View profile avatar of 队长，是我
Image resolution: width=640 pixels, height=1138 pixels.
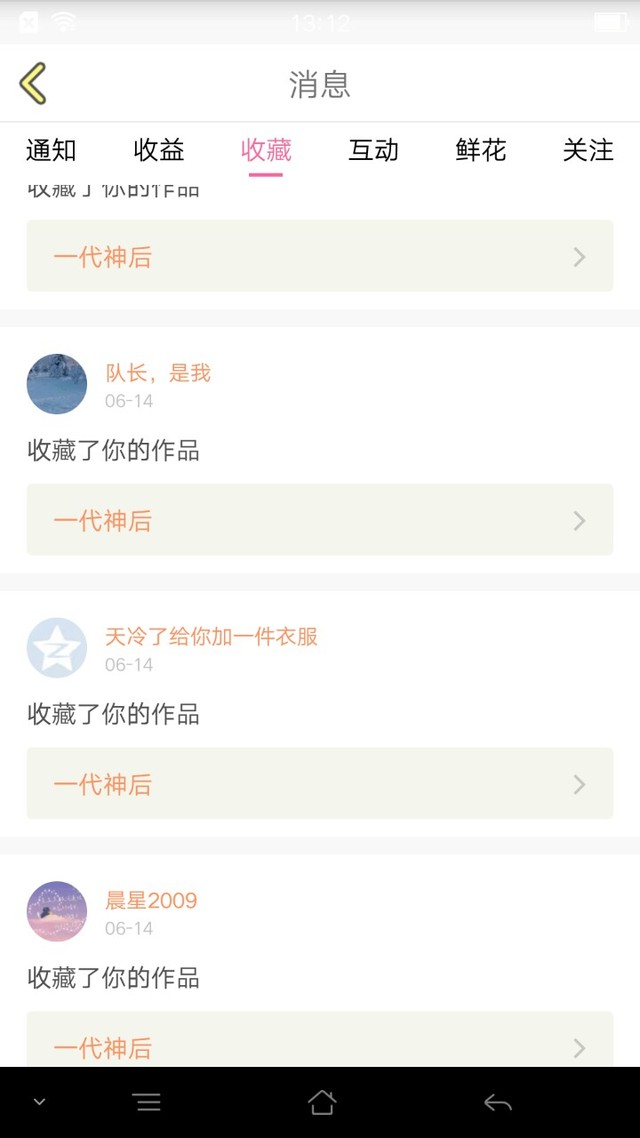tap(57, 384)
